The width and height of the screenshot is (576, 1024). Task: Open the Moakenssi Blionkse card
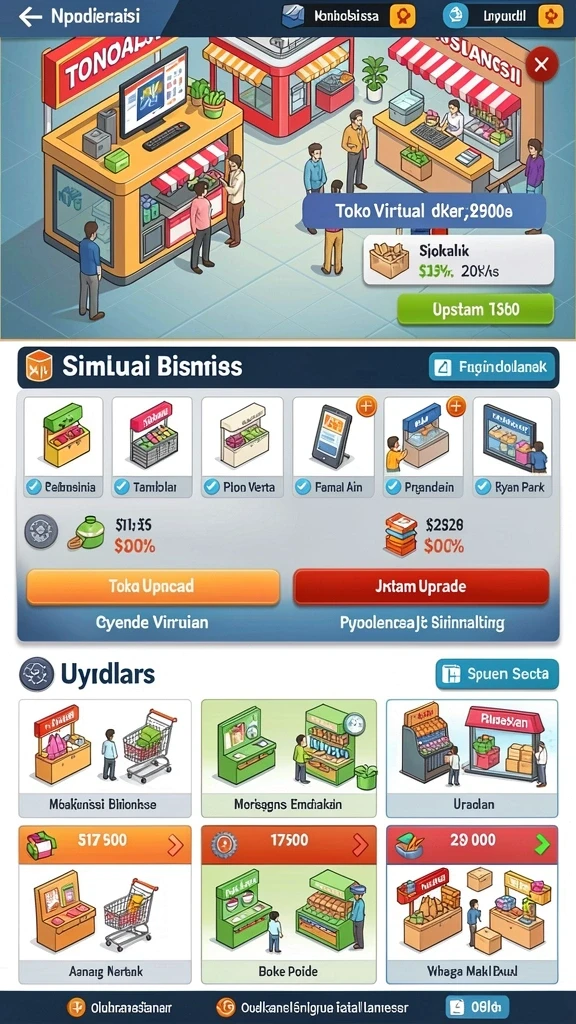click(104, 758)
